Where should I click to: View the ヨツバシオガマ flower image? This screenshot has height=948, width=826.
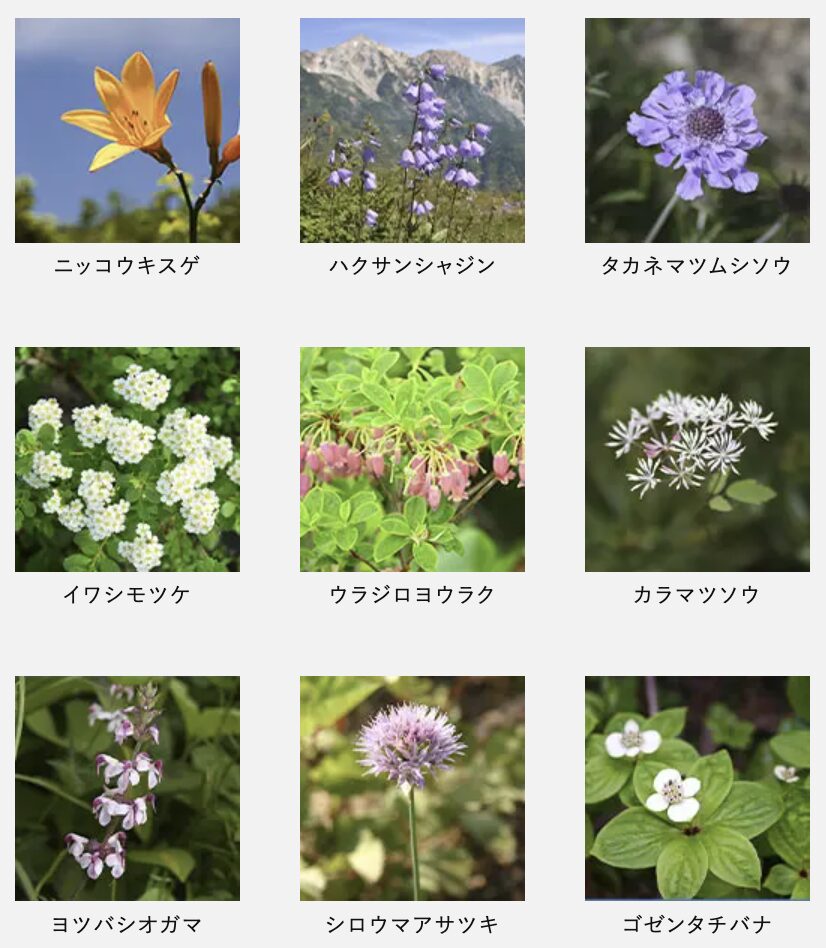pos(127,788)
